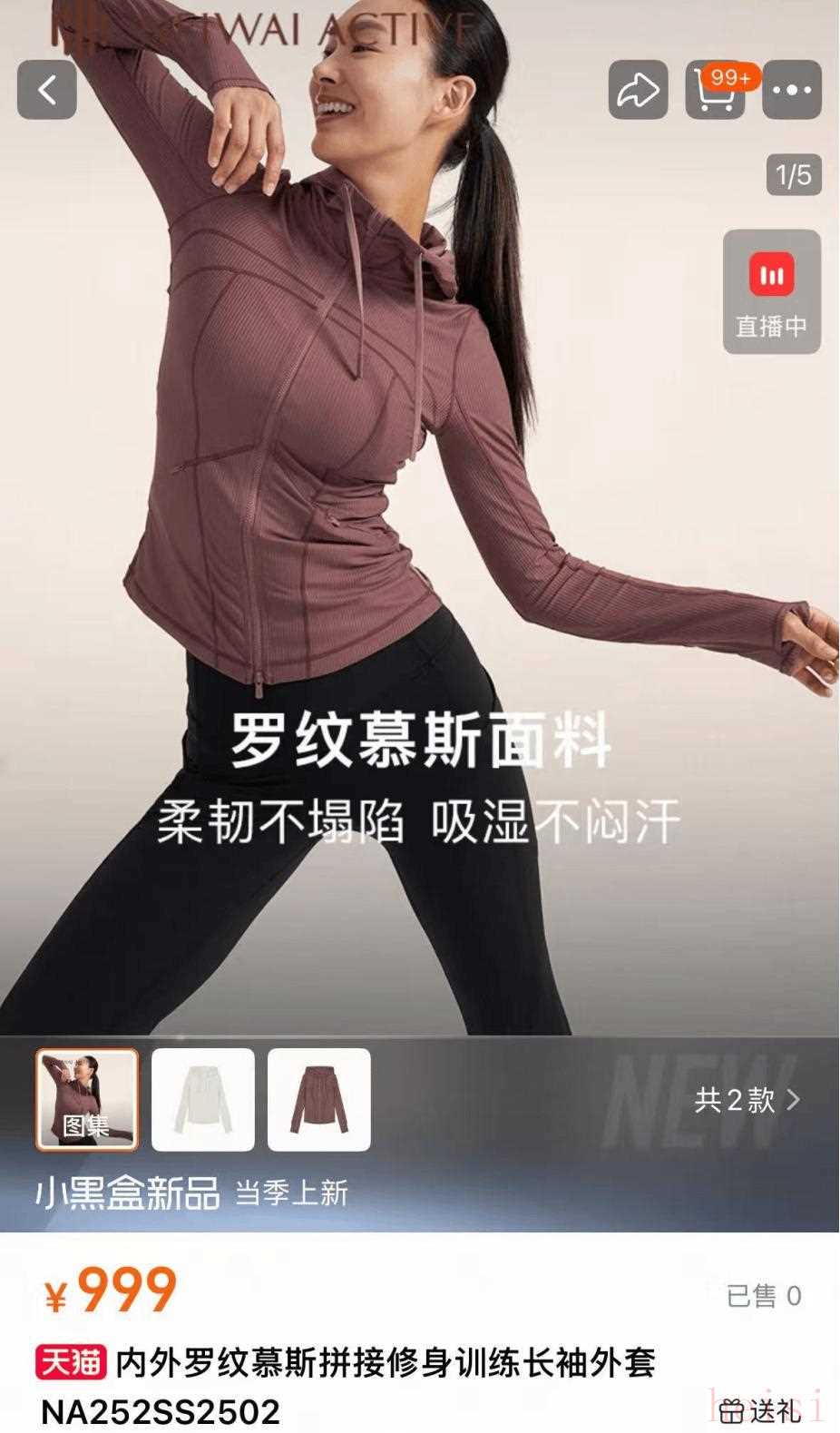Open the shopping cart
840x1433 pixels.
(x=716, y=89)
